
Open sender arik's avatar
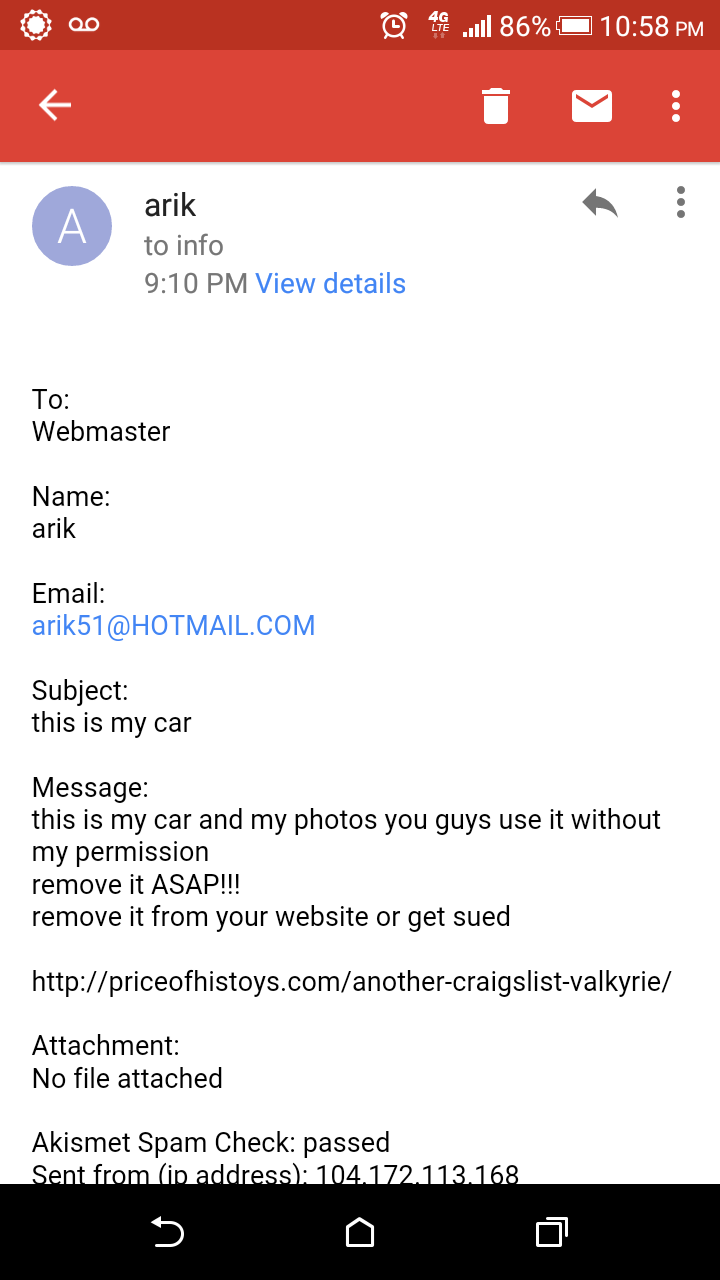pos(72,226)
